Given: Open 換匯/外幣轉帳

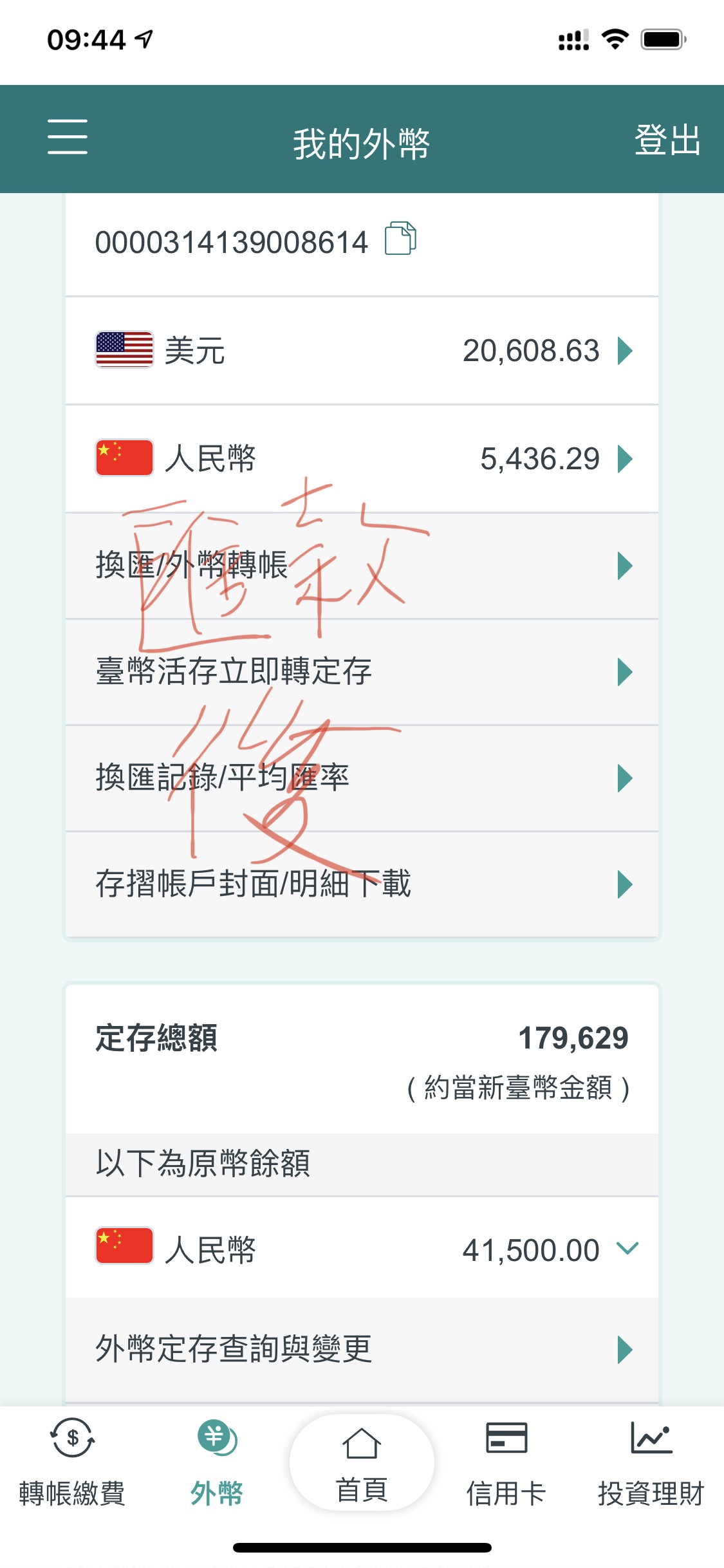Looking at the screenshot, I should [362, 565].
